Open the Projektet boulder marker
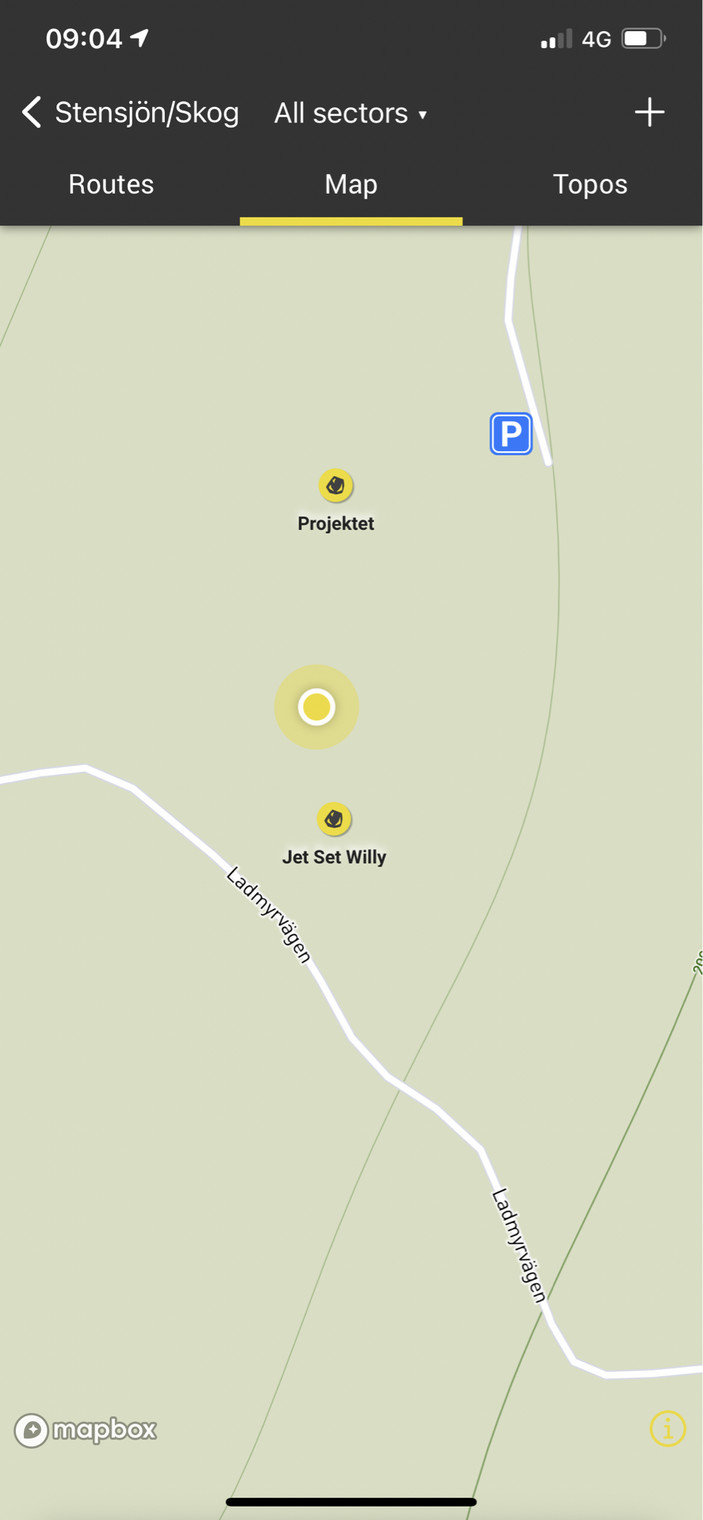The image size is (703, 1520). pos(336,486)
